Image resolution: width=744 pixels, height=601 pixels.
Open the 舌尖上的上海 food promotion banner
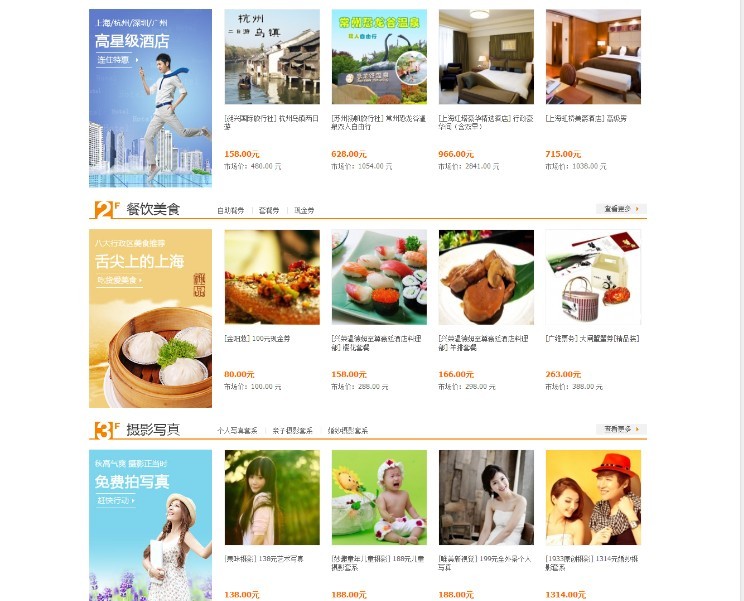pyautogui.click(x=150, y=318)
